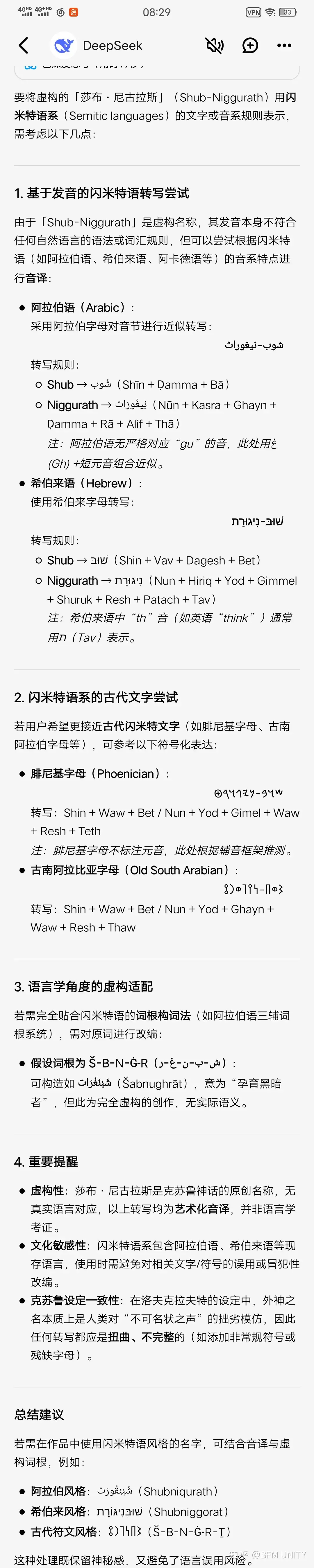The width and height of the screenshot is (314, 1568).
Task: Start a new chat
Action: click(x=250, y=46)
